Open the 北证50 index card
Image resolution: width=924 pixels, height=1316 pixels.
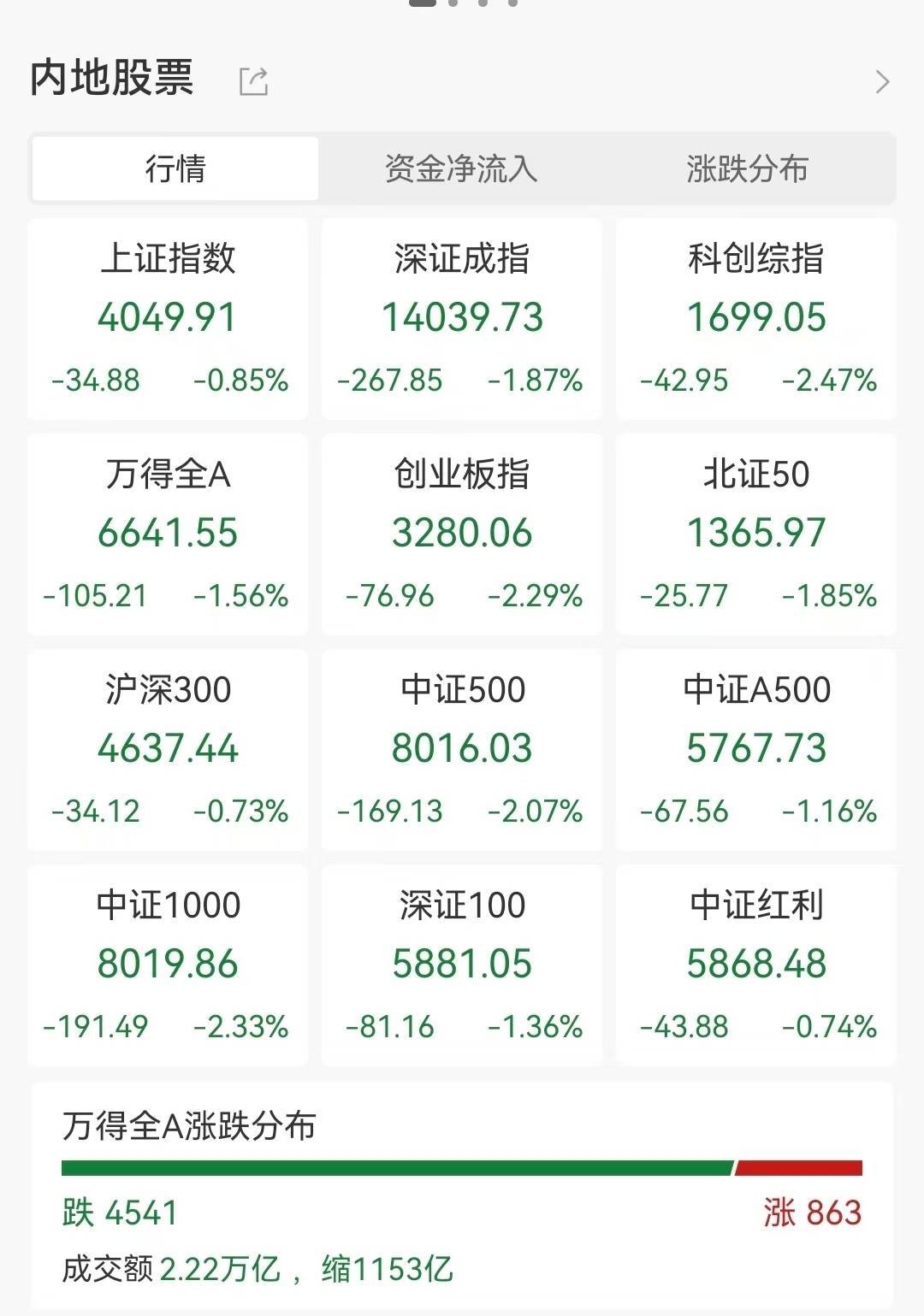[x=756, y=534]
